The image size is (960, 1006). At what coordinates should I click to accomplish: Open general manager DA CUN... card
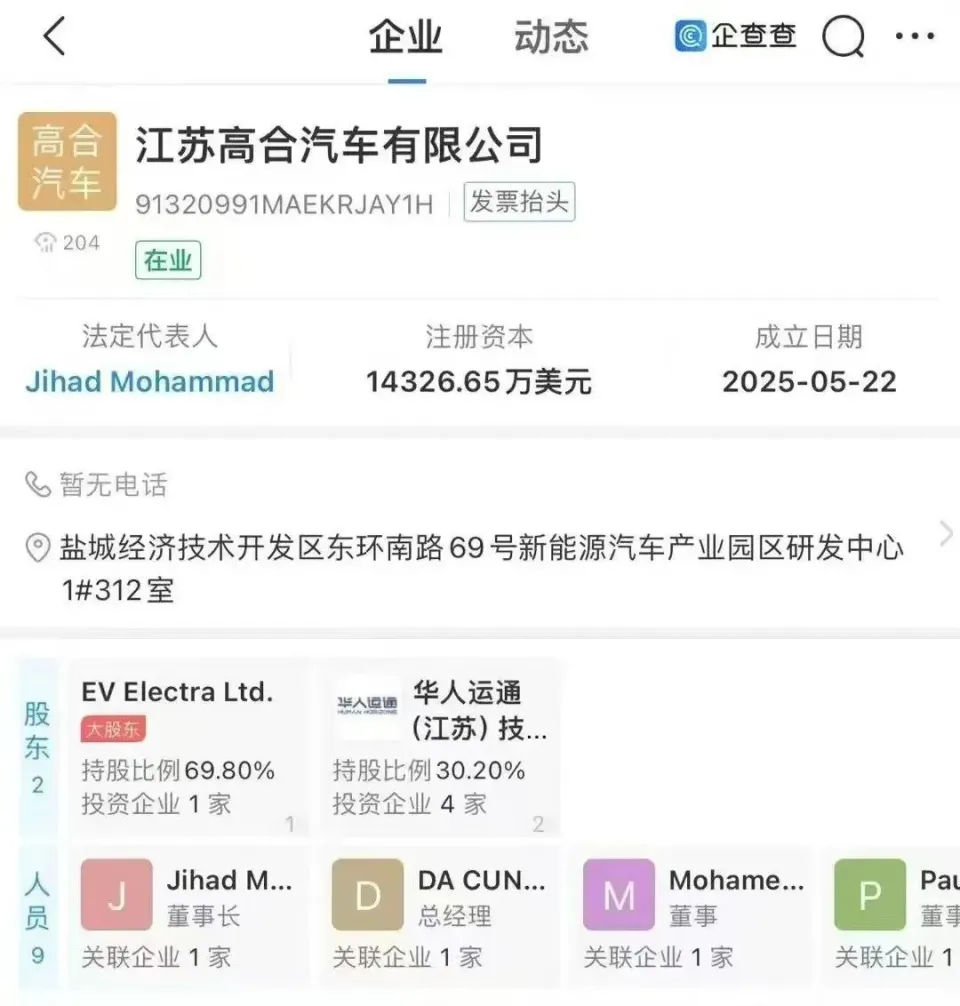[440, 916]
